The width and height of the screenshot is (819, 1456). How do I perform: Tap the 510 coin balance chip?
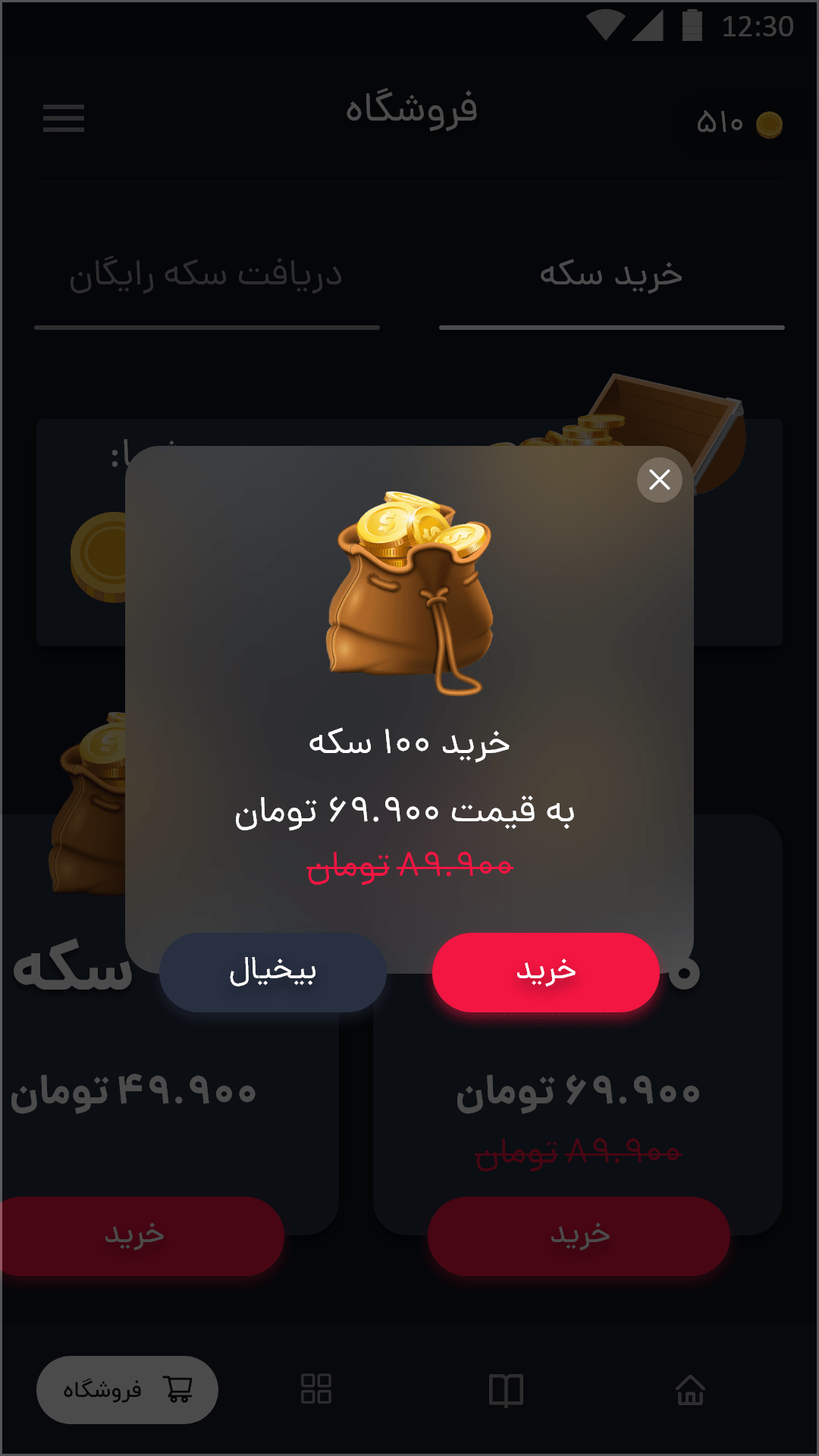pos(737,123)
